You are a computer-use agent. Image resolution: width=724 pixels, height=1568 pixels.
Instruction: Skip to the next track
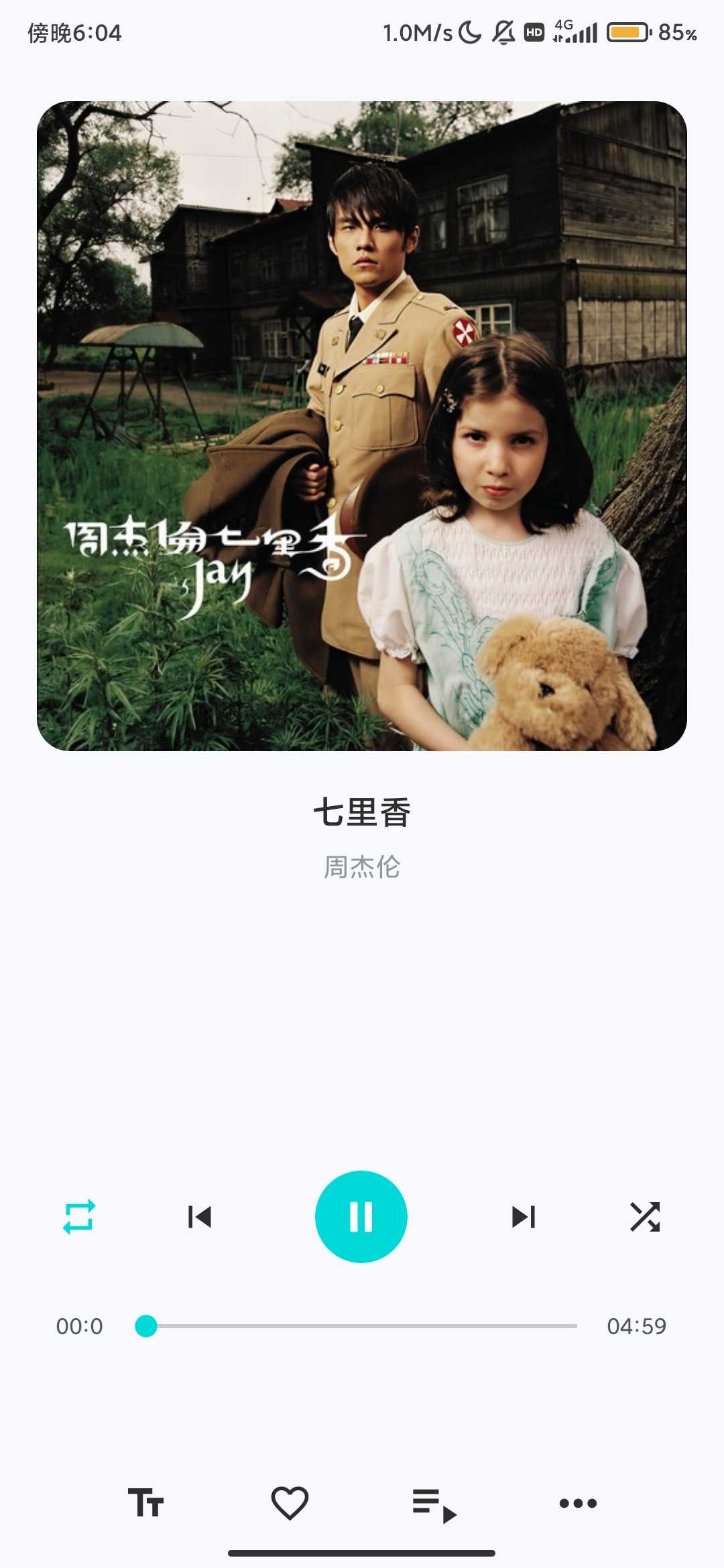[x=523, y=1217]
